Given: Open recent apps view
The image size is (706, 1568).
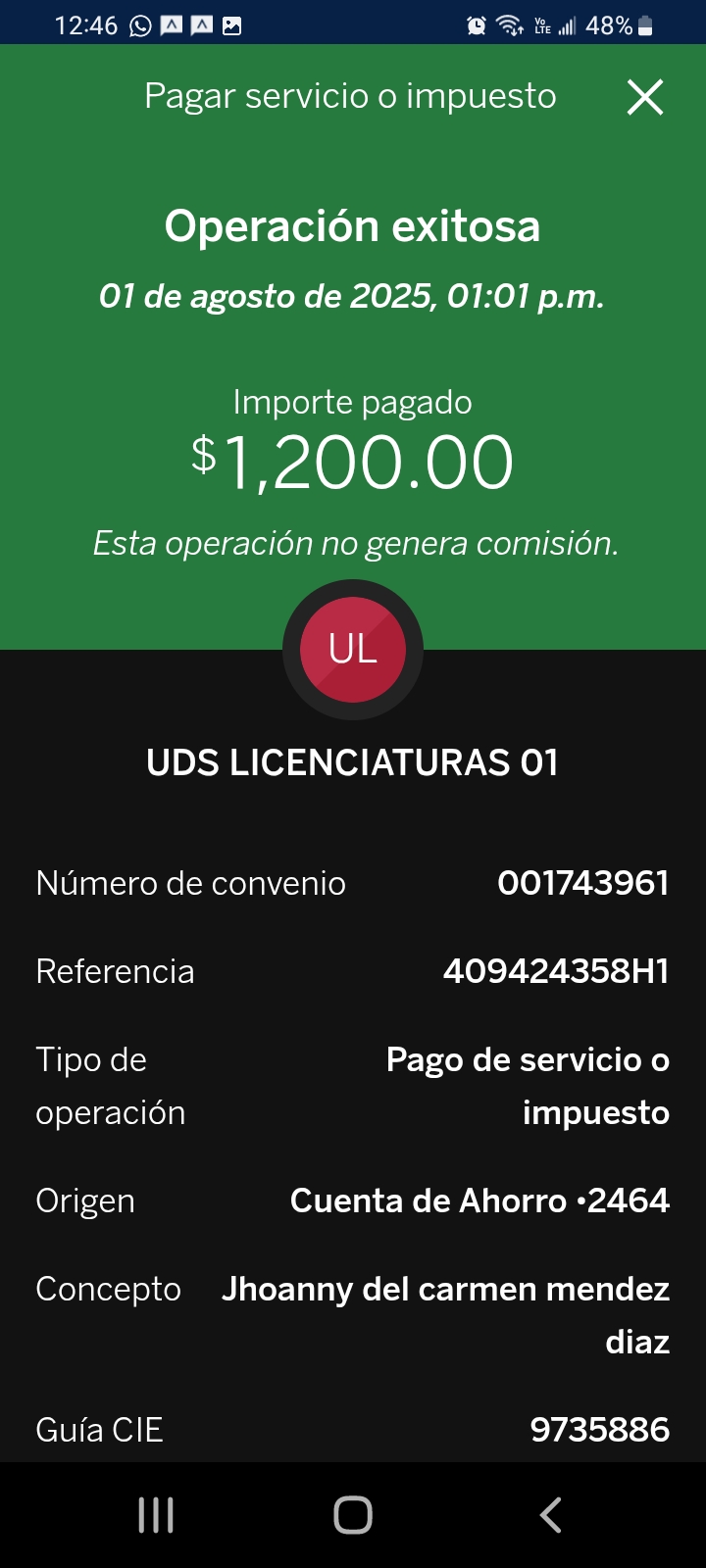Looking at the screenshot, I should click(x=156, y=1515).
